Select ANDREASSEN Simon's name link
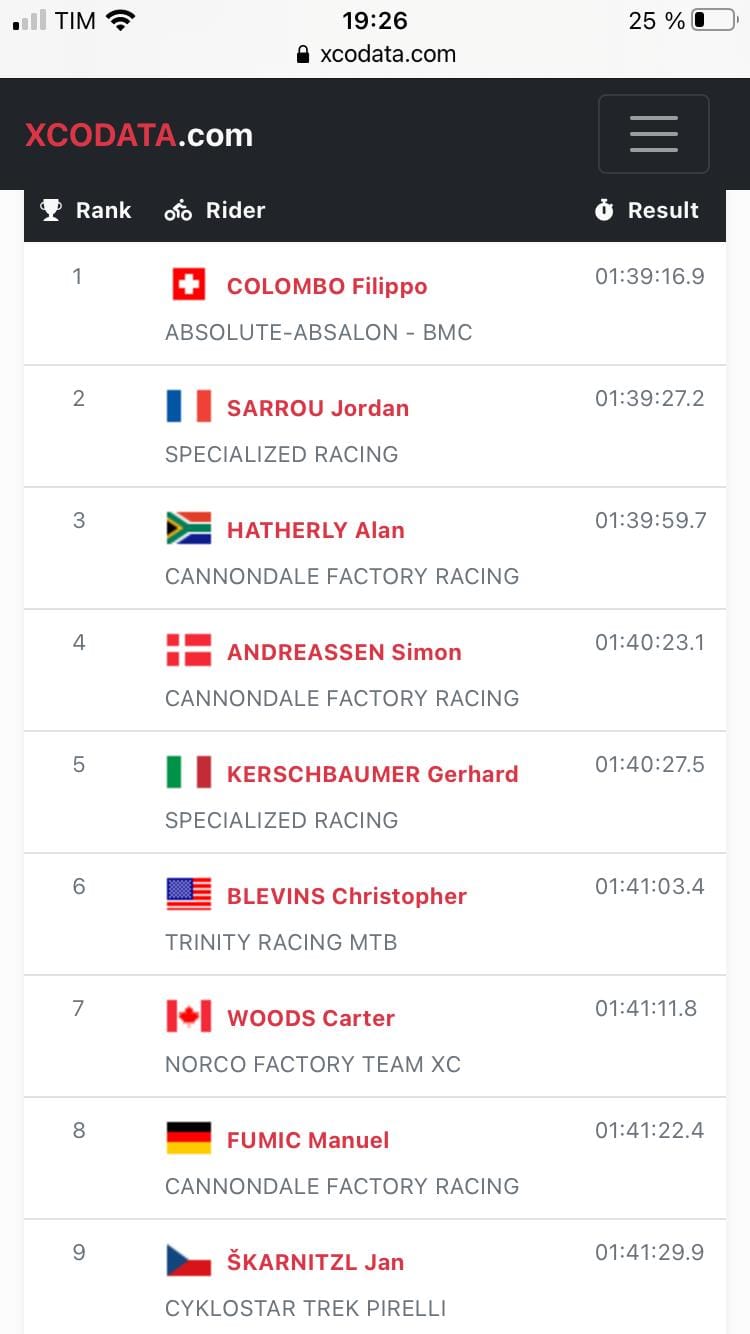 [344, 652]
